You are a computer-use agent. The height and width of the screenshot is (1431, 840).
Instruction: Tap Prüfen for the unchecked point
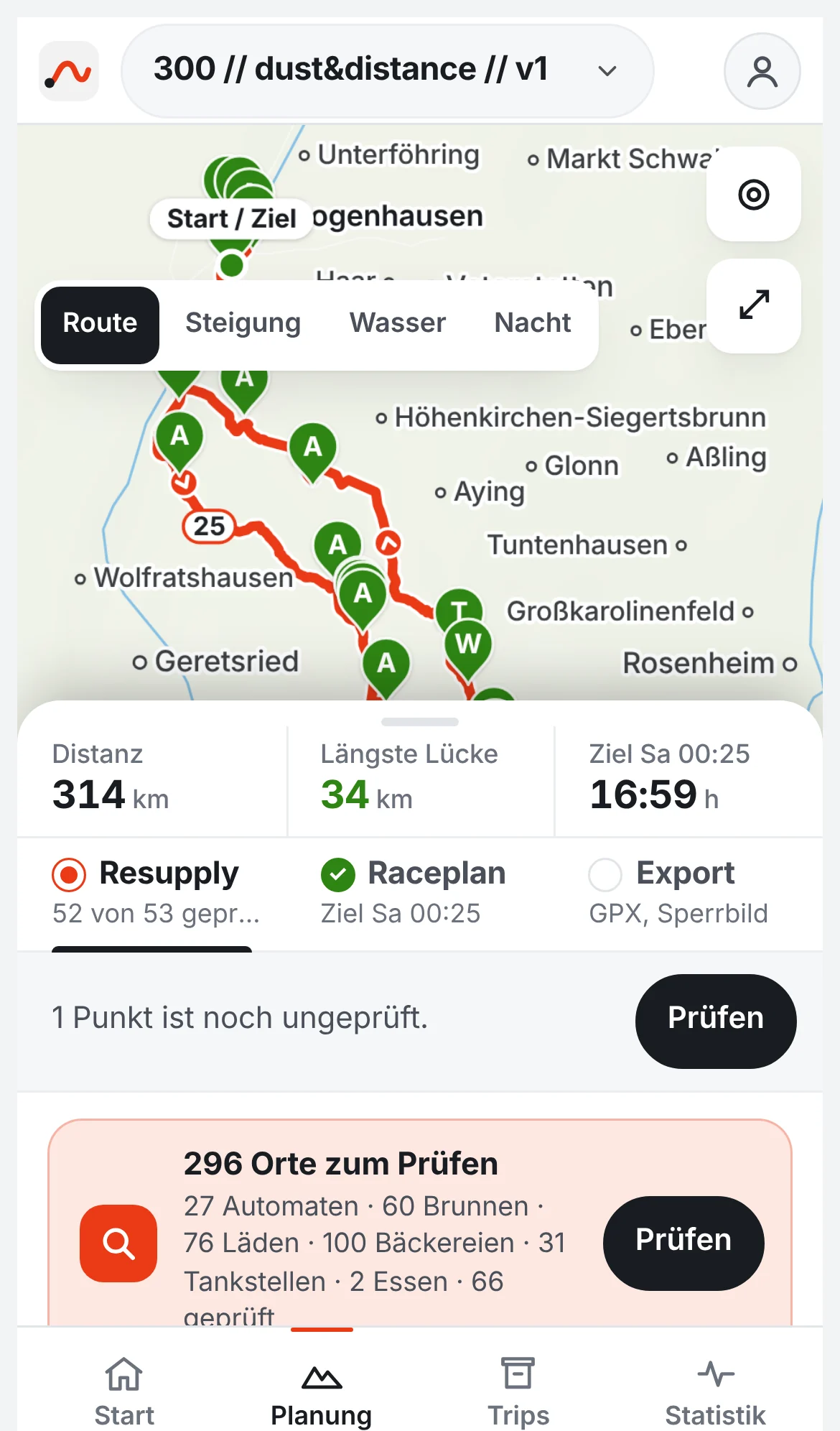[715, 1021]
